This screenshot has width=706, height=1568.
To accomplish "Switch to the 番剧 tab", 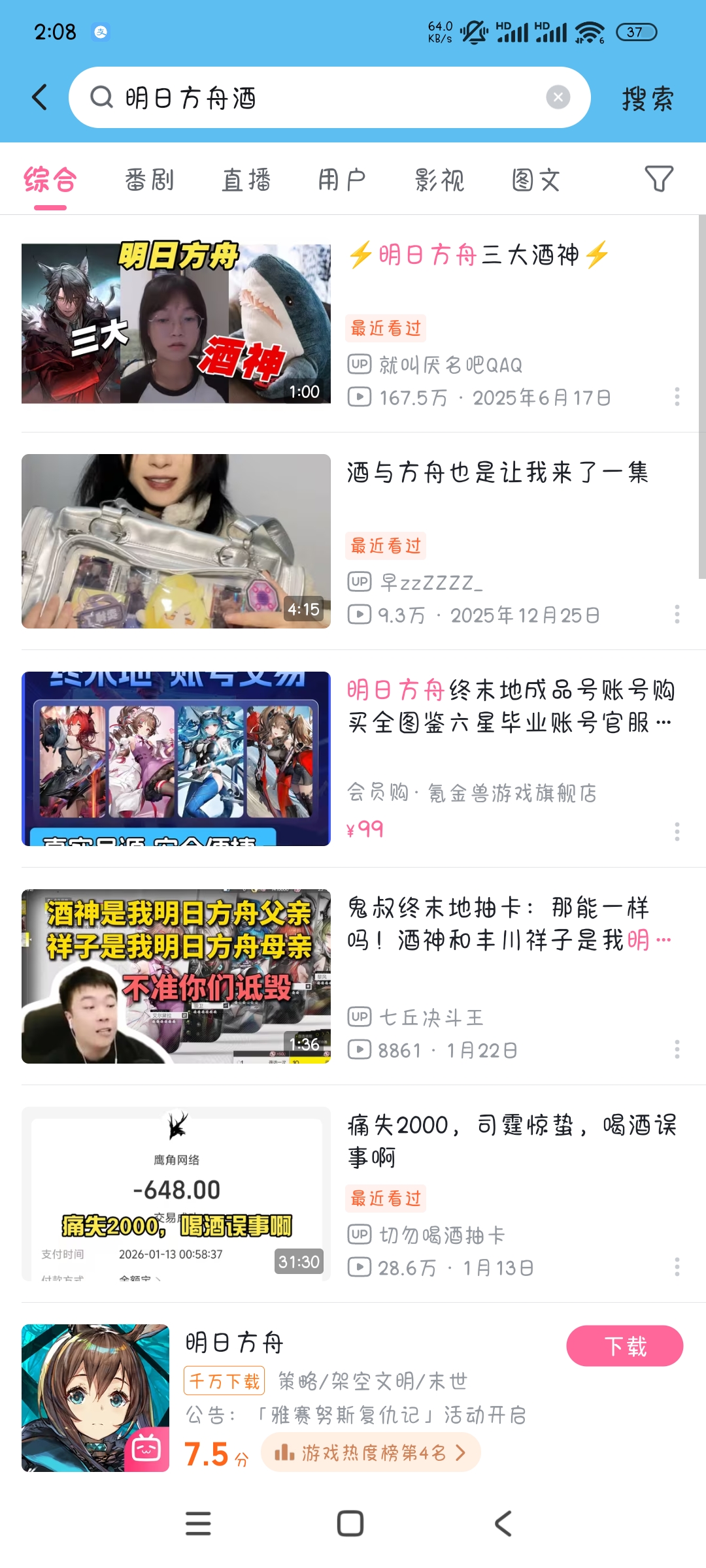I will tap(150, 180).
